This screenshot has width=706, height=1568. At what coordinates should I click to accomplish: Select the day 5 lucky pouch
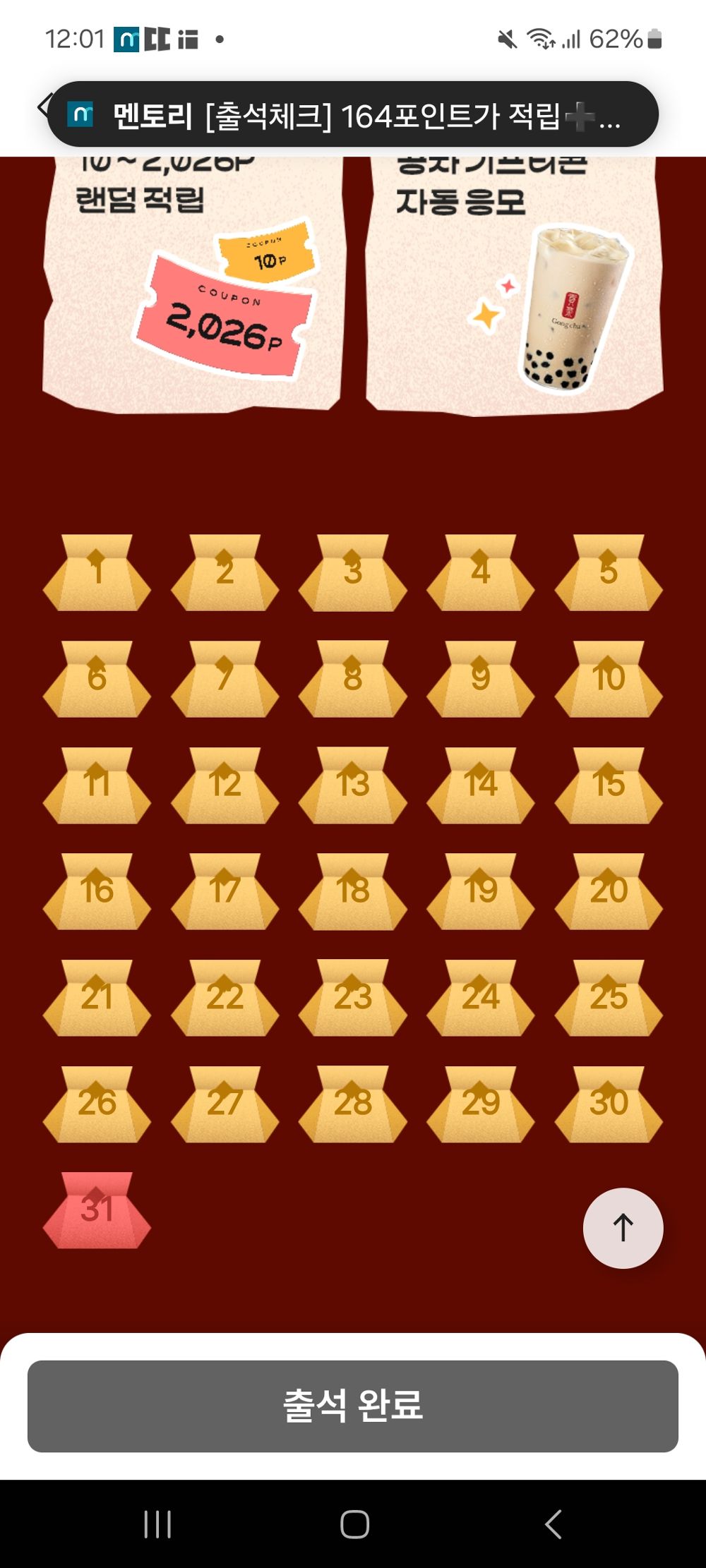click(x=609, y=573)
